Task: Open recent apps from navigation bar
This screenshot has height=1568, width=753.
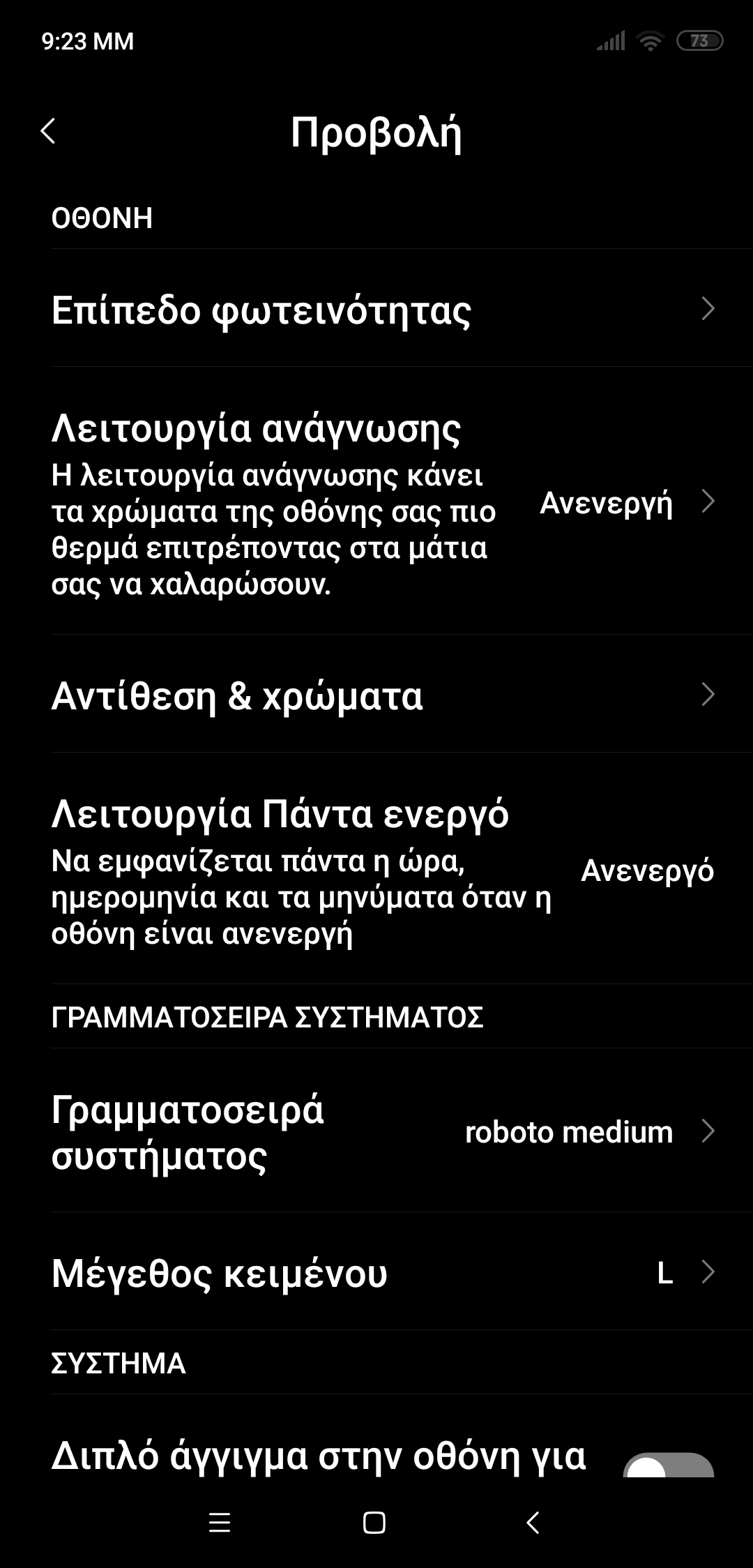Action: (220, 1523)
